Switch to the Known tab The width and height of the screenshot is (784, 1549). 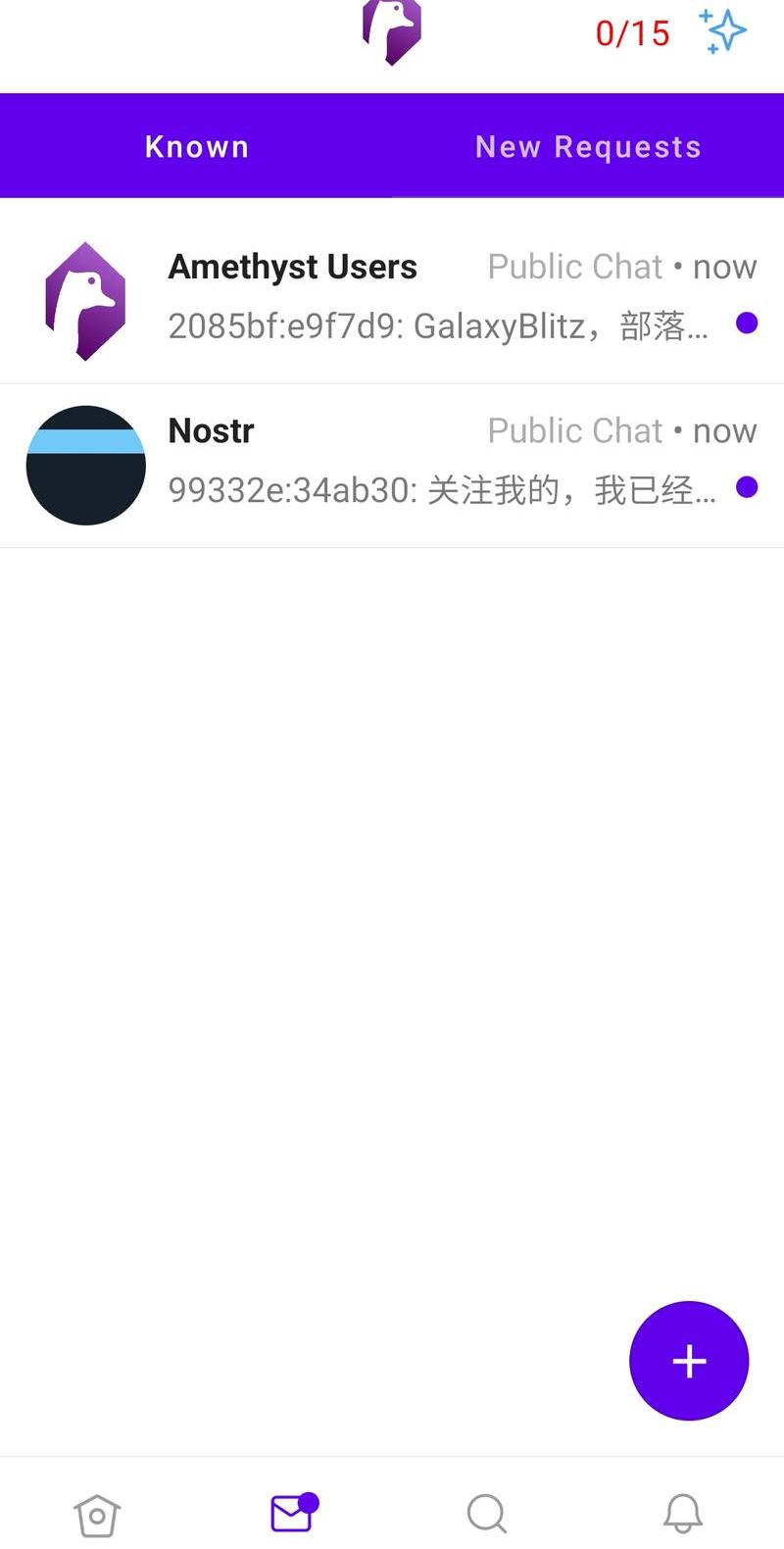196,147
